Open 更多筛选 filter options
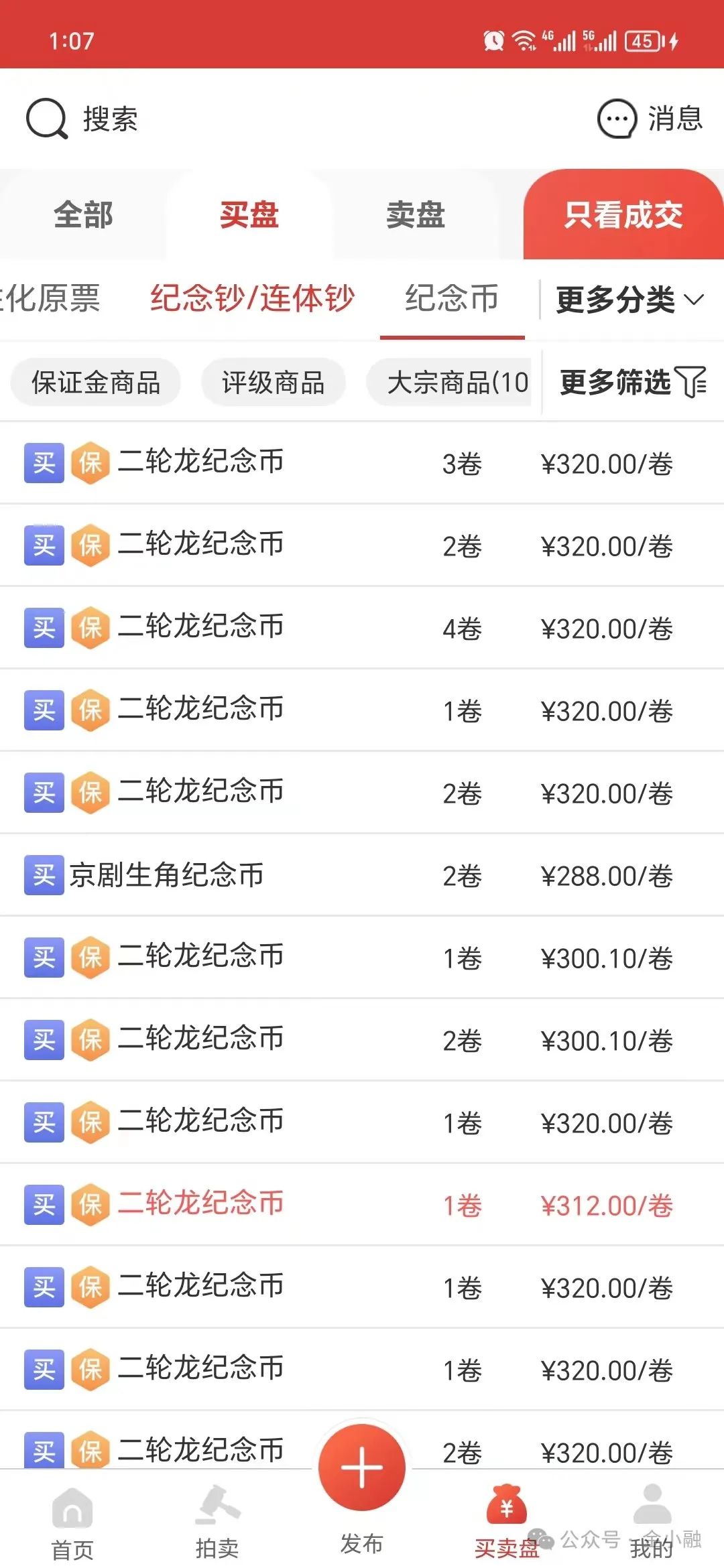The height and width of the screenshot is (1568, 724). point(633,383)
